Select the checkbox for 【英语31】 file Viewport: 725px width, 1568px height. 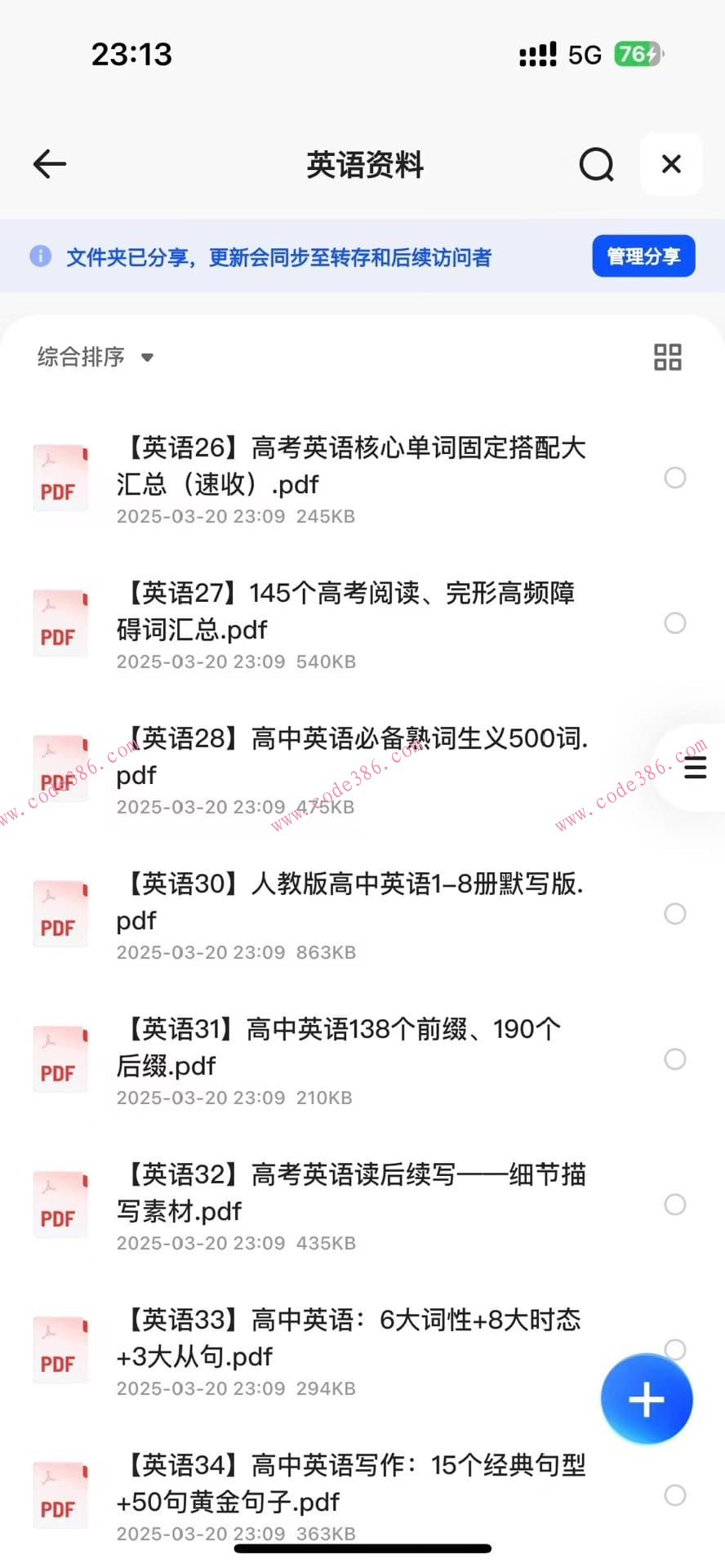point(676,1058)
